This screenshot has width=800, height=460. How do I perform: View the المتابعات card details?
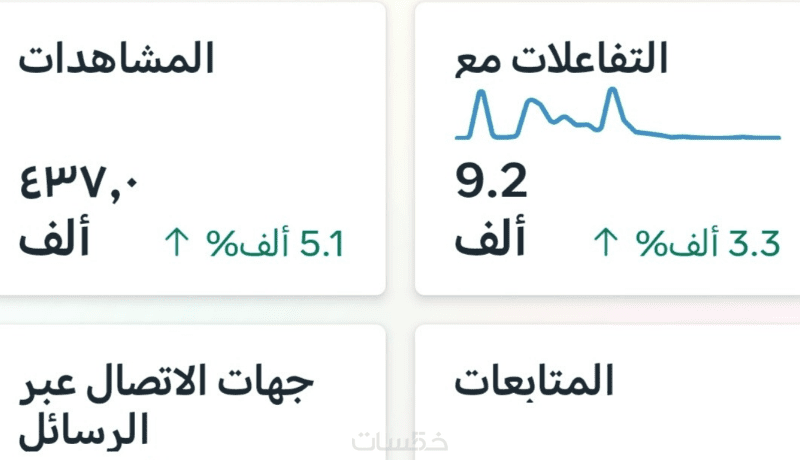click(607, 392)
